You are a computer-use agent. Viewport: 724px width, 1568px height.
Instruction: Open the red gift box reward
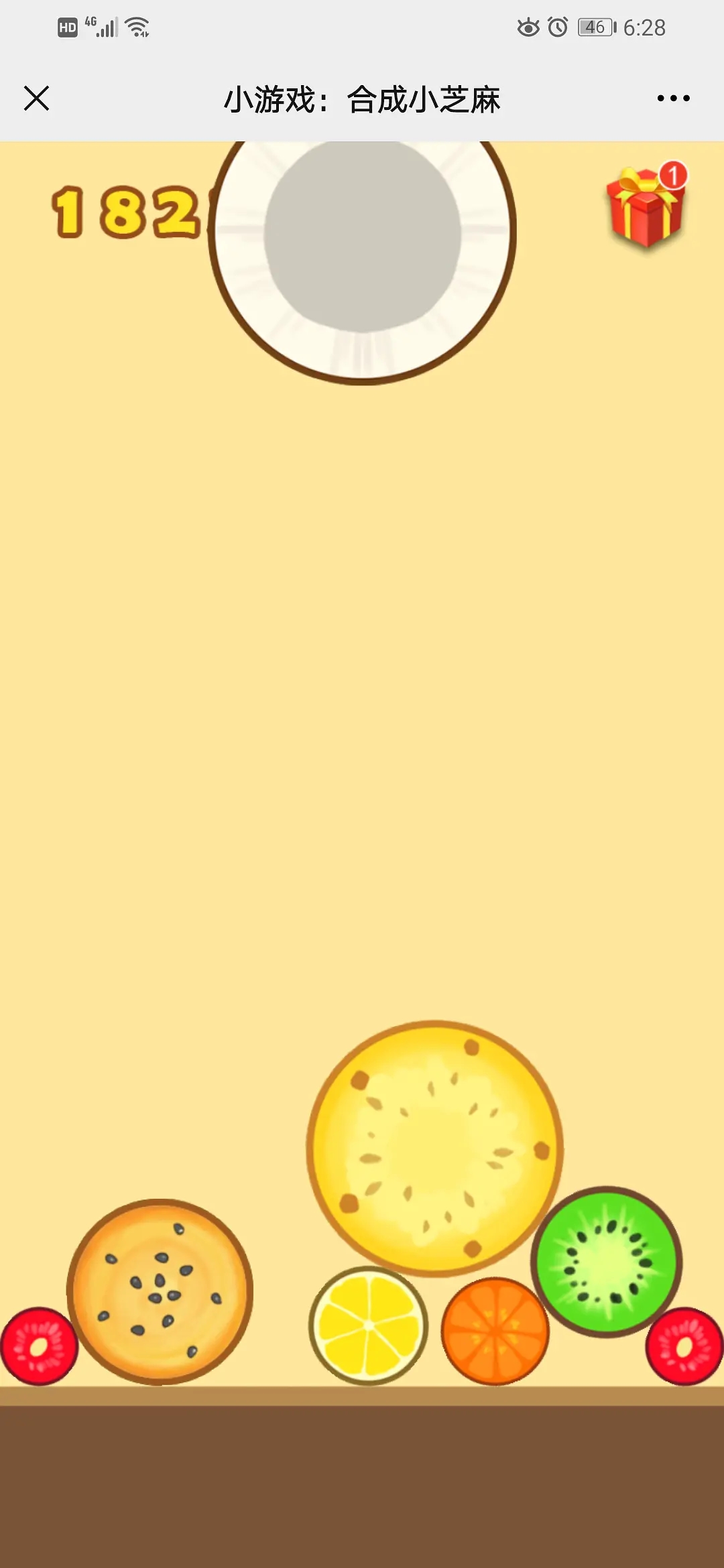click(x=645, y=206)
